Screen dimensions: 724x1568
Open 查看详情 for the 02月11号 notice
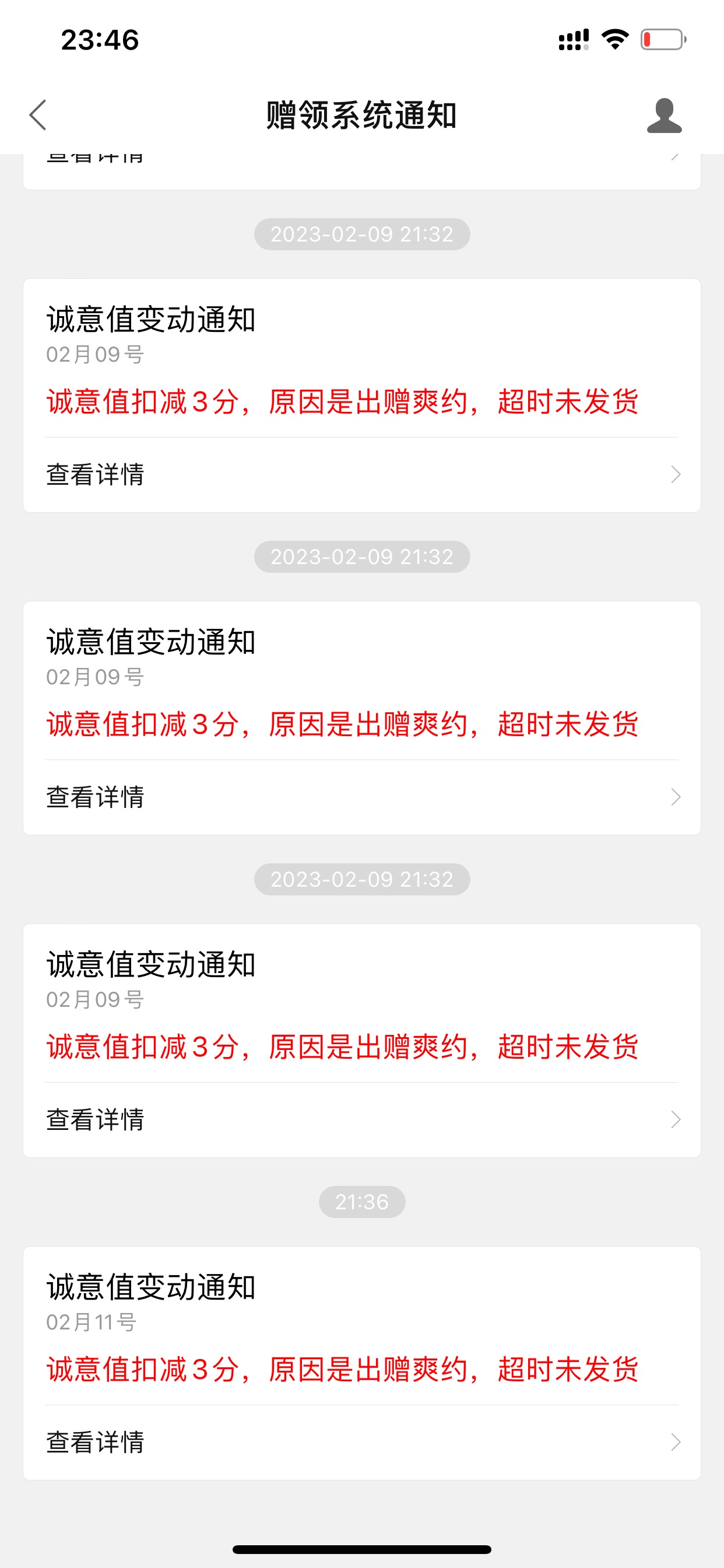tap(362, 1442)
